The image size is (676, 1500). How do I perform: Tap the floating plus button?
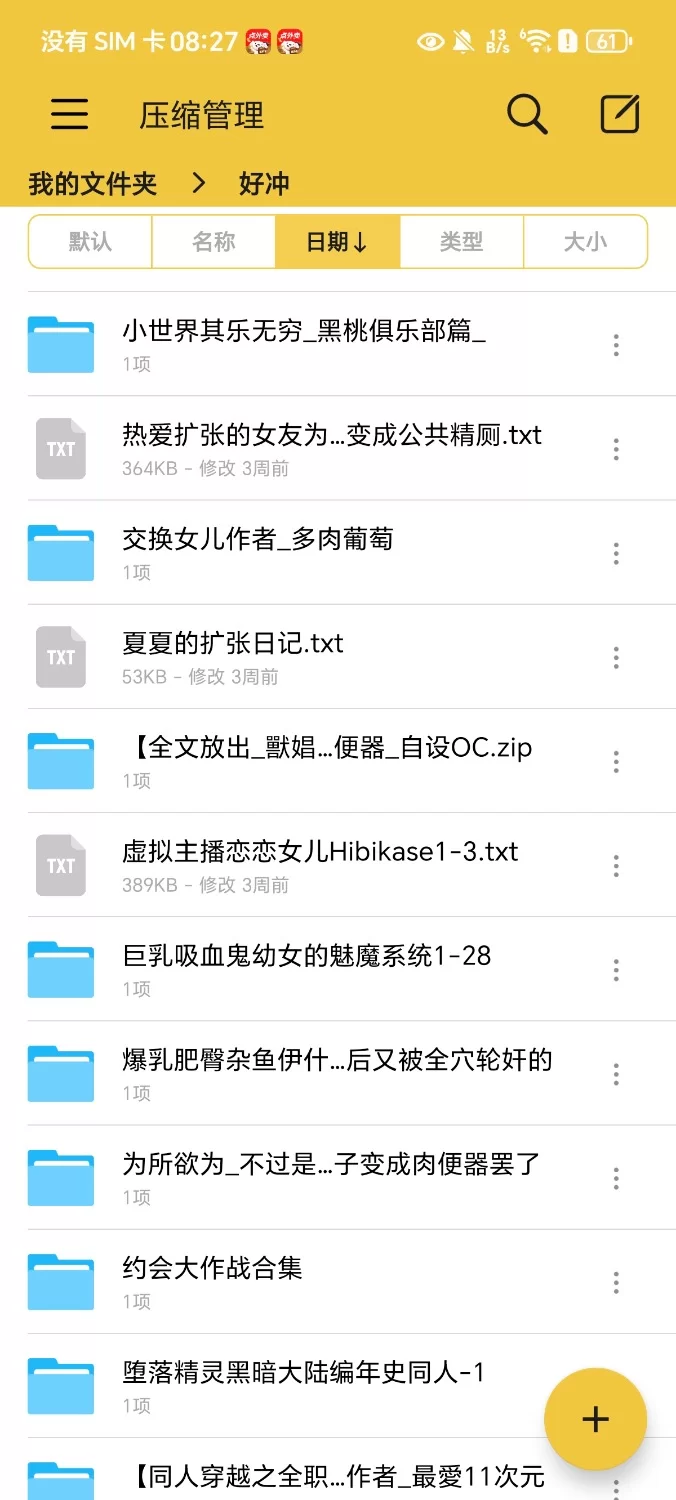point(595,1419)
